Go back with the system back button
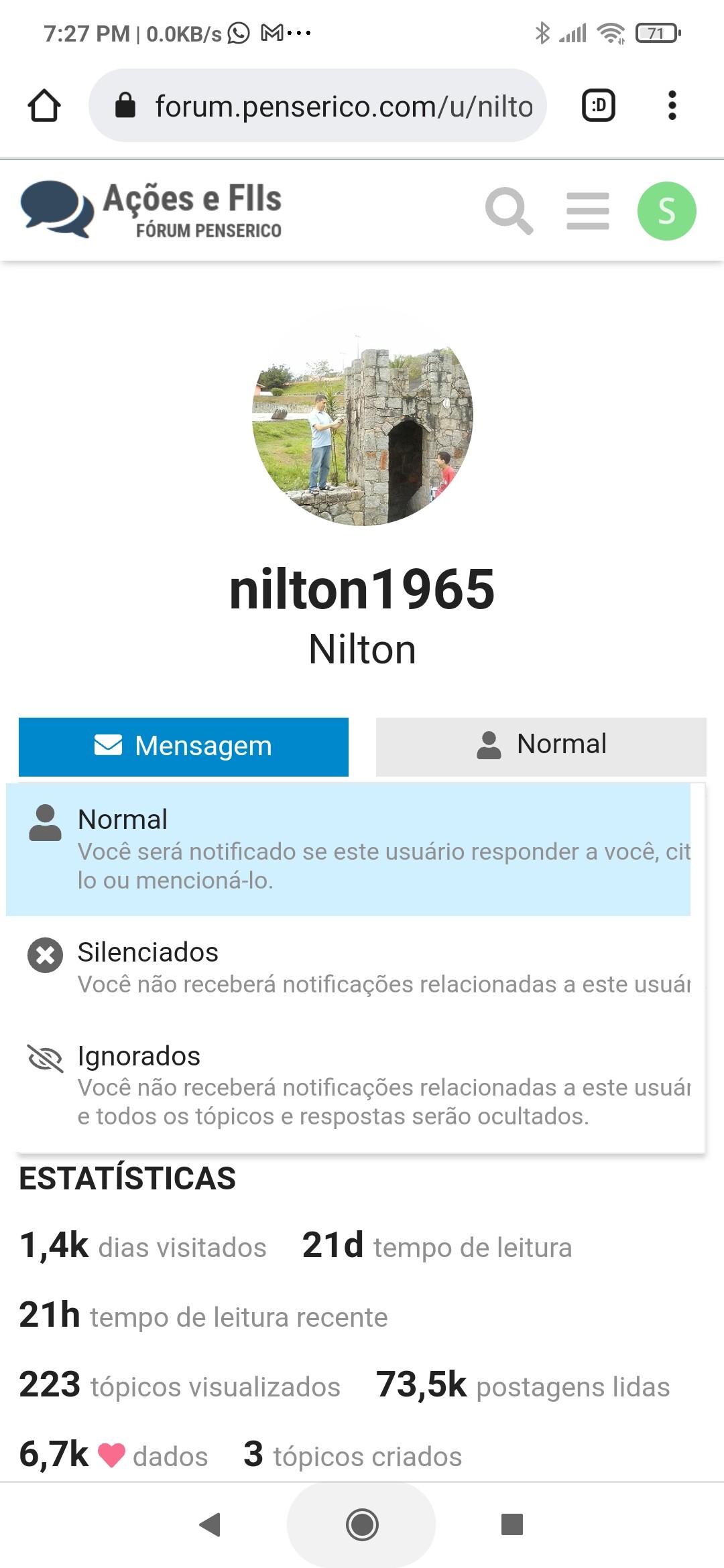The width and height of the screenshot is (724, 1568). point(210,1524)
